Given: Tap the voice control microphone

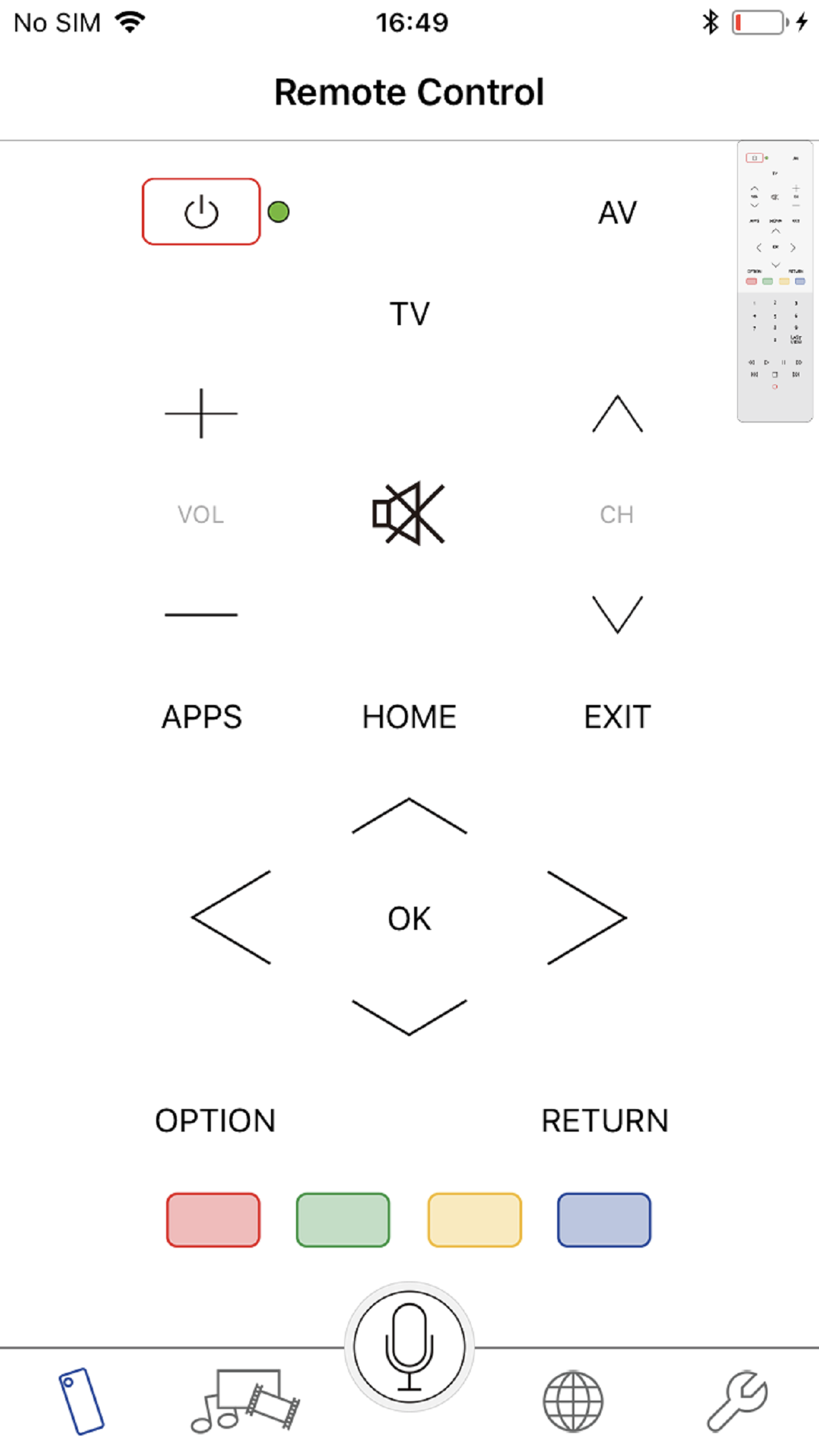Looking at the screenshot, I should [x=409, y=1349].
